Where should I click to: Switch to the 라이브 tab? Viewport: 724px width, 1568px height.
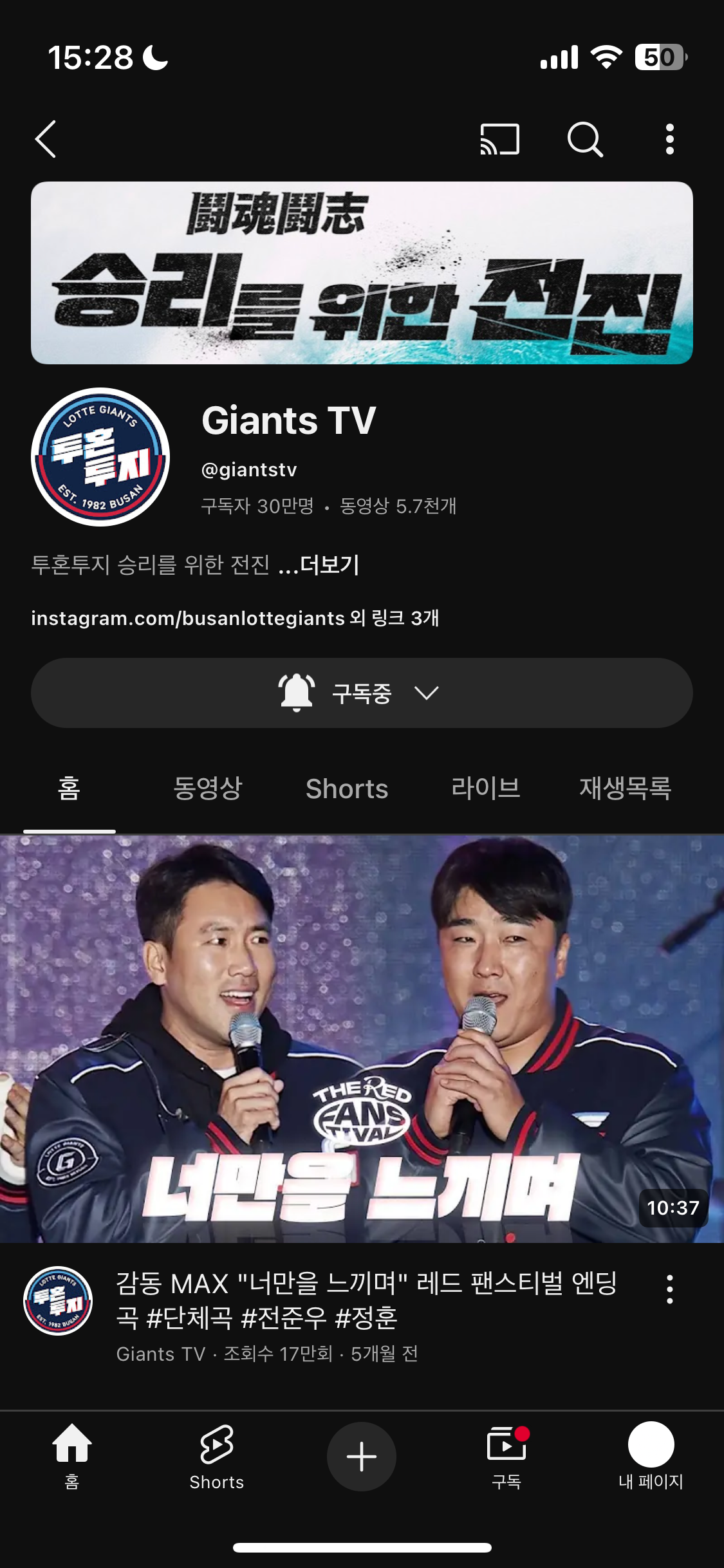pos(486,789)
